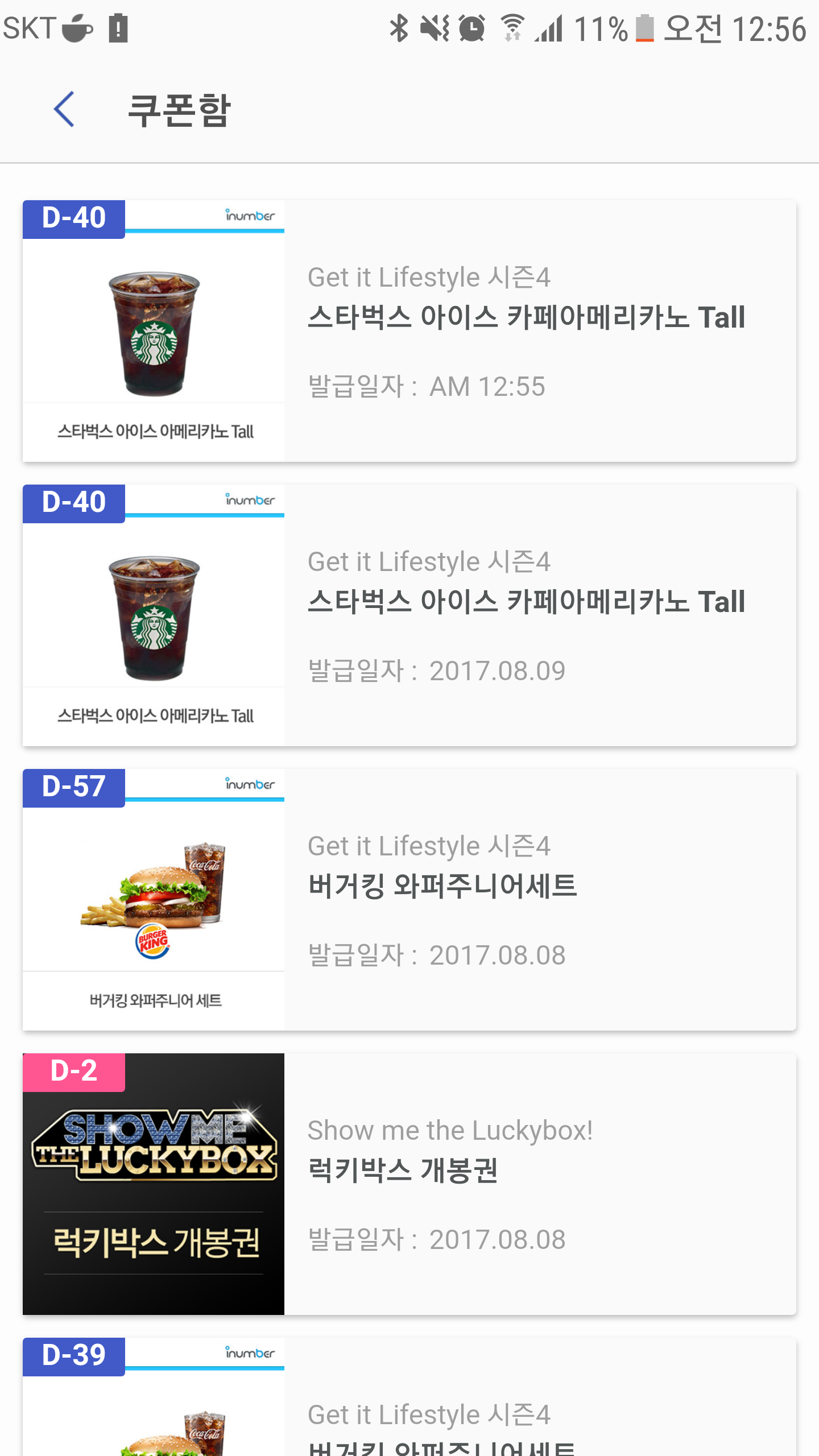Open the Starbucks coupon issued at AM 12:55

[409, 331]
